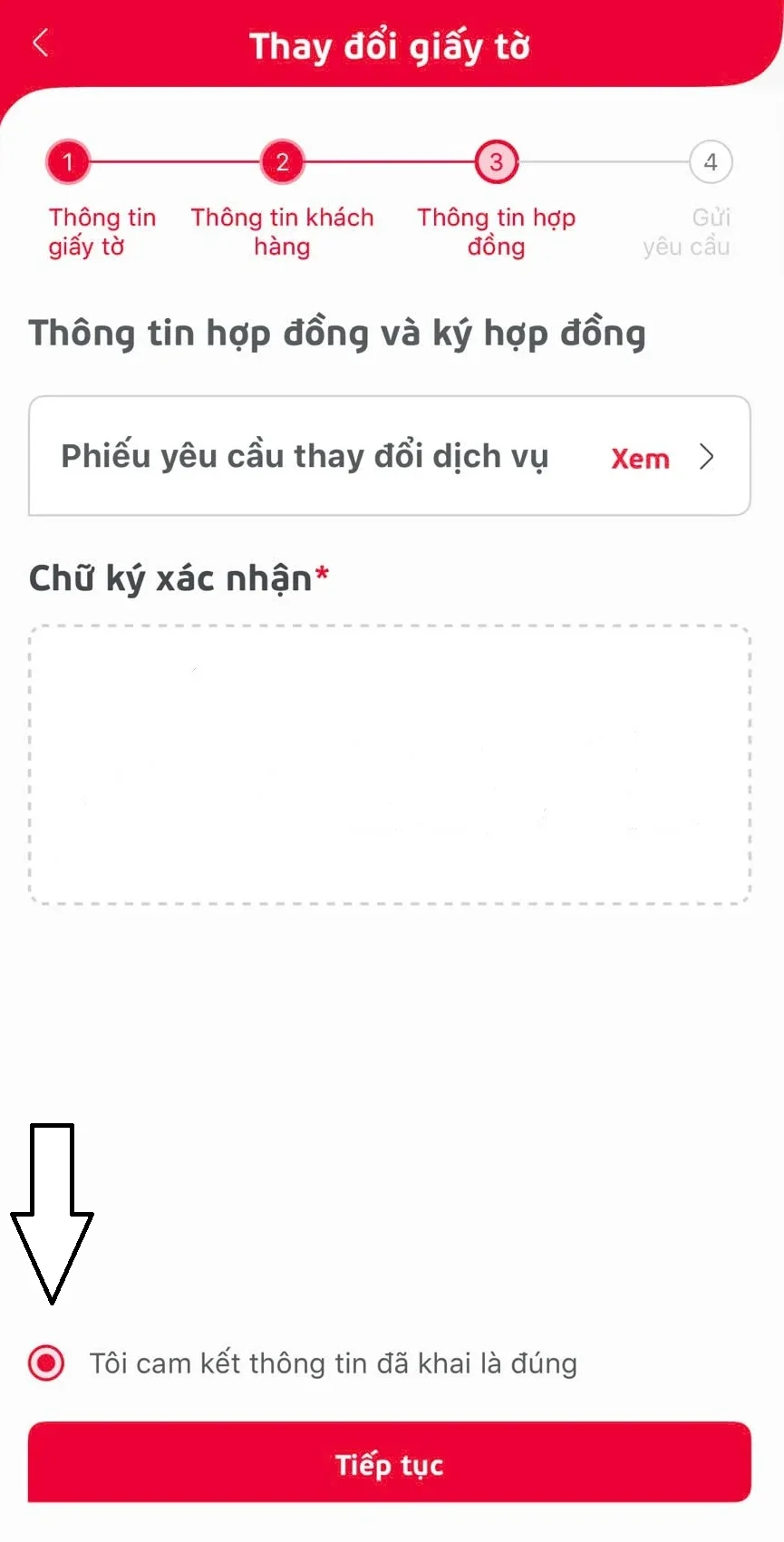The height and width of the screenshot is (1542, 784).
Task: Toggle the Tôi cam kết thông tin radio button
Action: point(46,1362)
